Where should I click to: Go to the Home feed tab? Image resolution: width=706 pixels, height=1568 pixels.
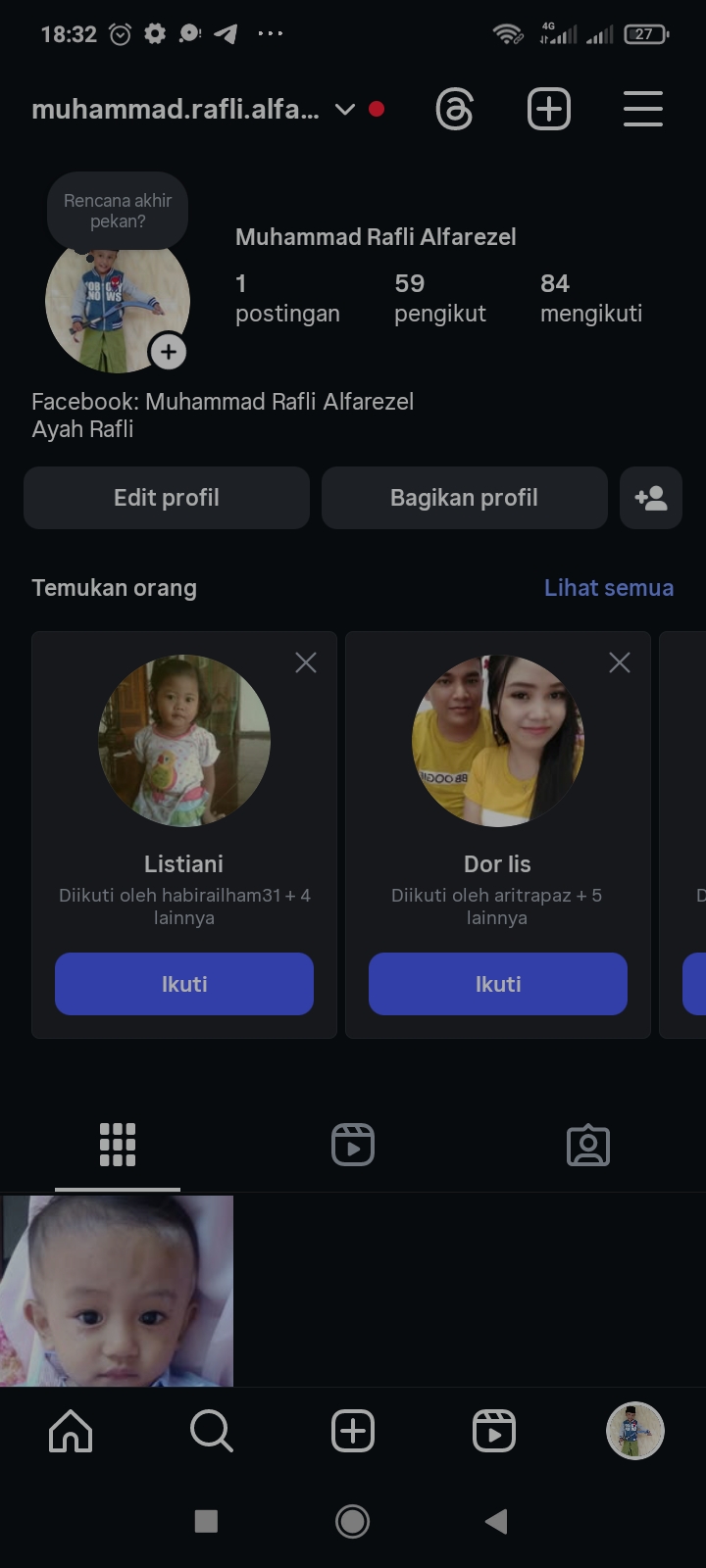[x=71, y=1432]
